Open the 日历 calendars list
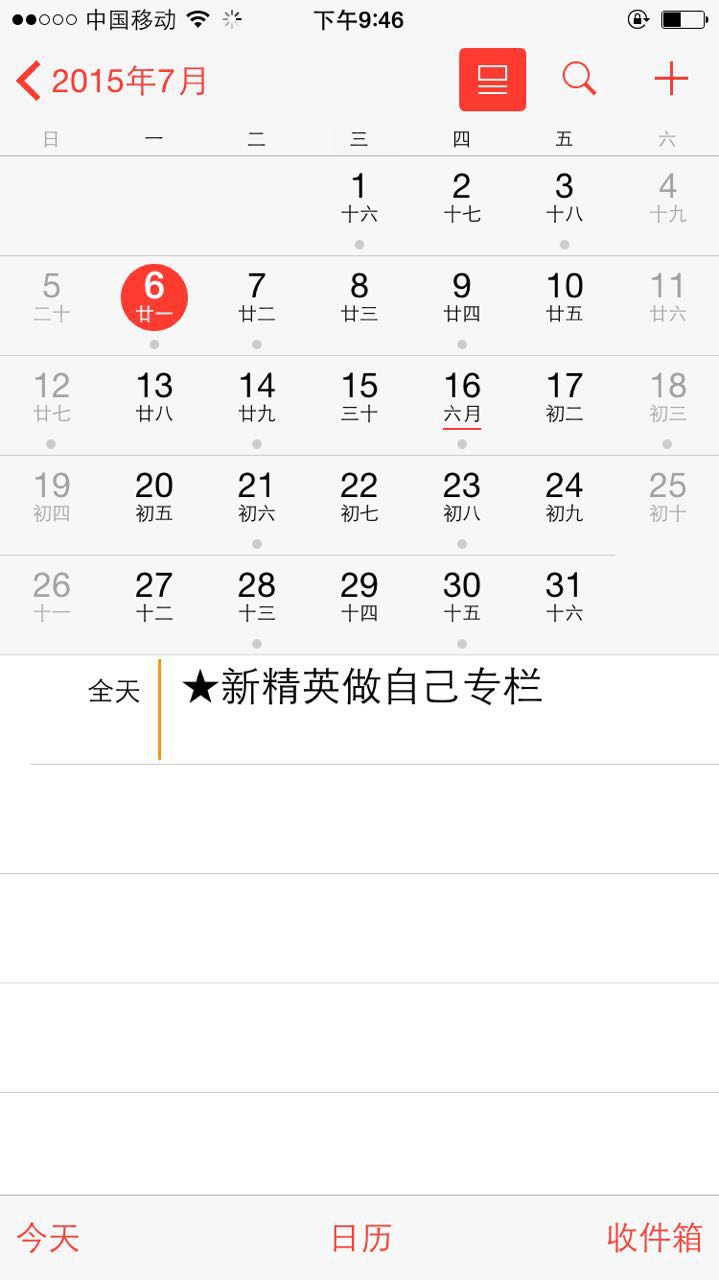Screen dimensions: 719x1280 361,1238
